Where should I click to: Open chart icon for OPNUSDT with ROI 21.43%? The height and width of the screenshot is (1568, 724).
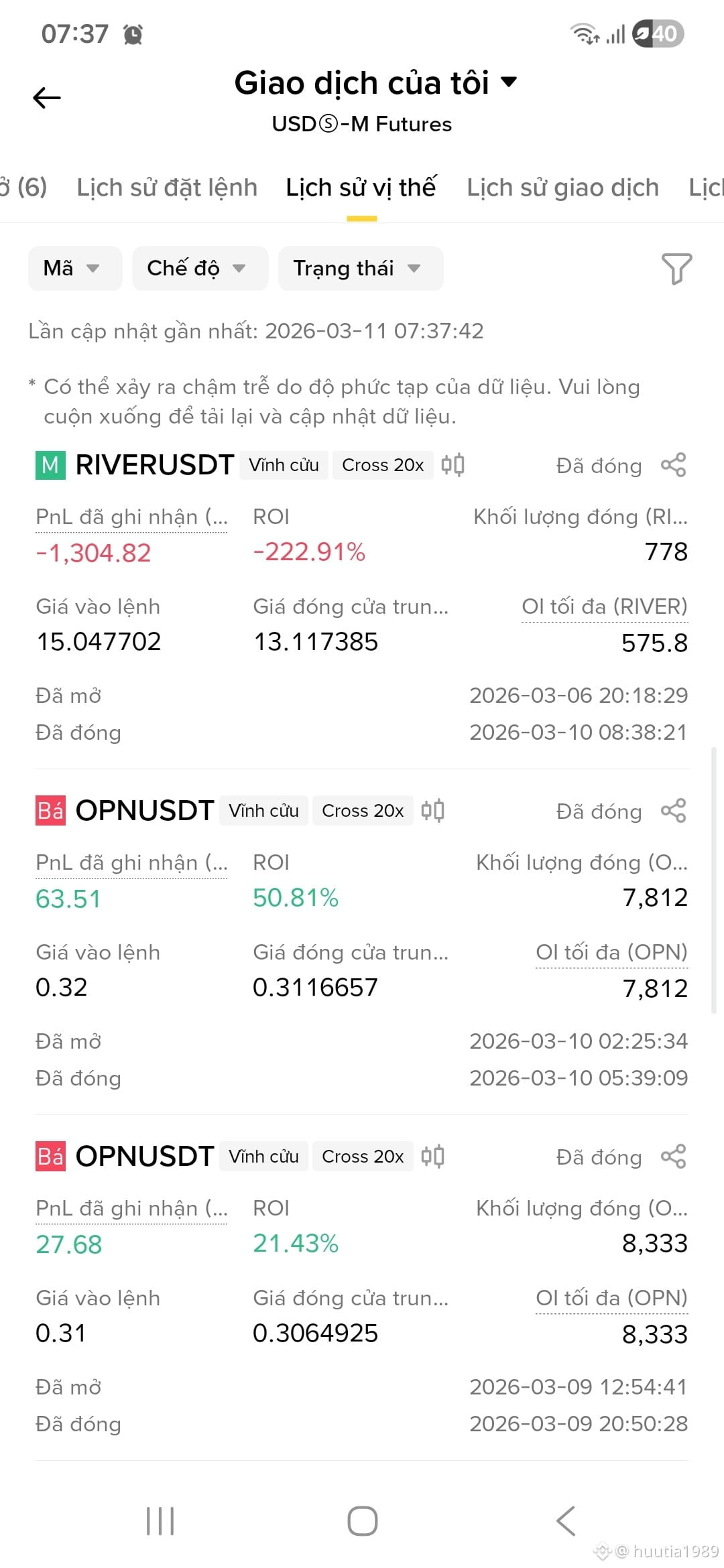click(x=433, y=1156)
